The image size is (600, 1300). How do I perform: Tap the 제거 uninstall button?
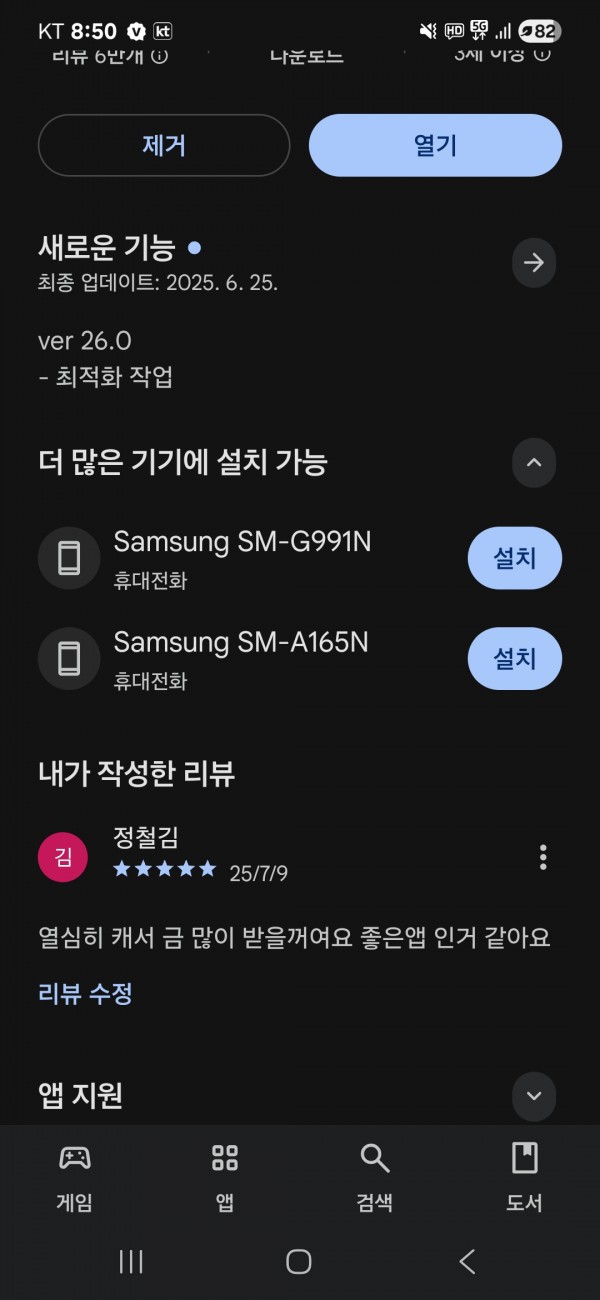[x=164, y=146]
